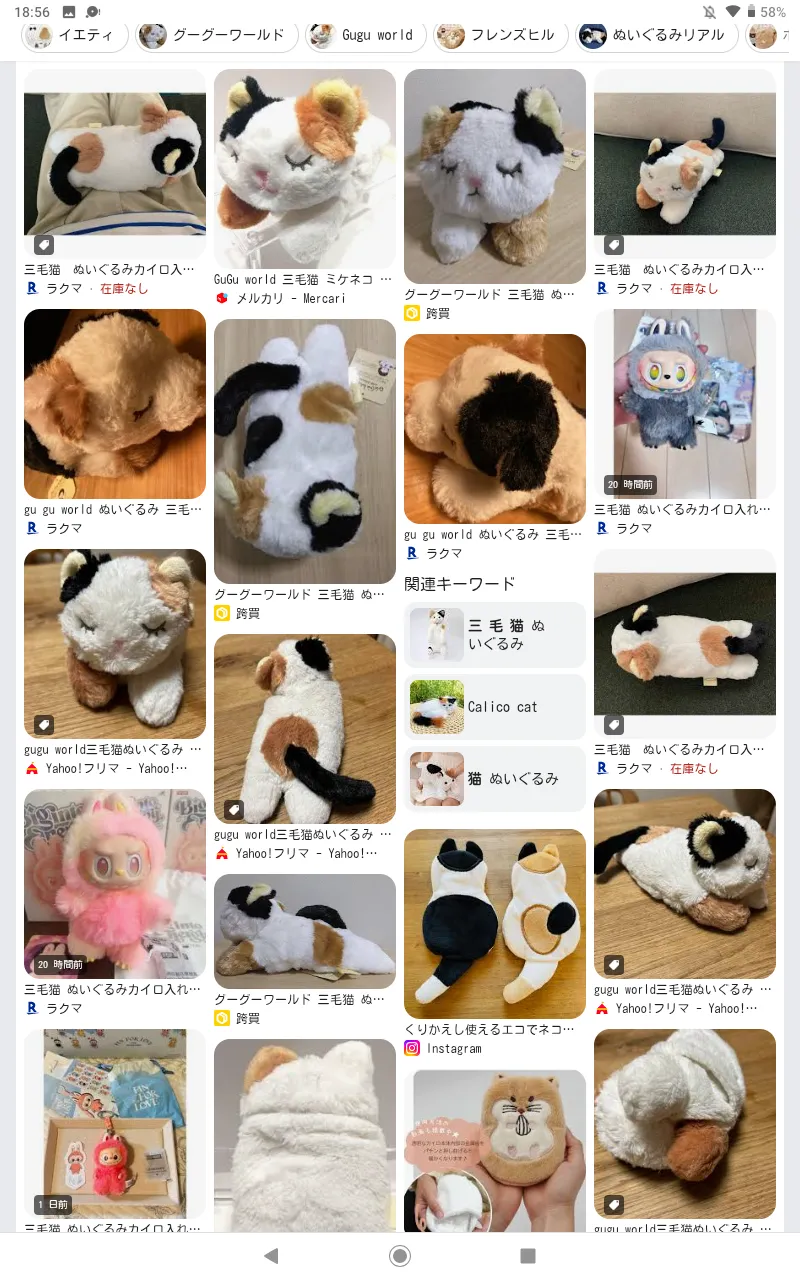The width and height of the screenshot is (800, 1280).
Task: View the pink doll ラクマ listing
Action: click(114, 884)
